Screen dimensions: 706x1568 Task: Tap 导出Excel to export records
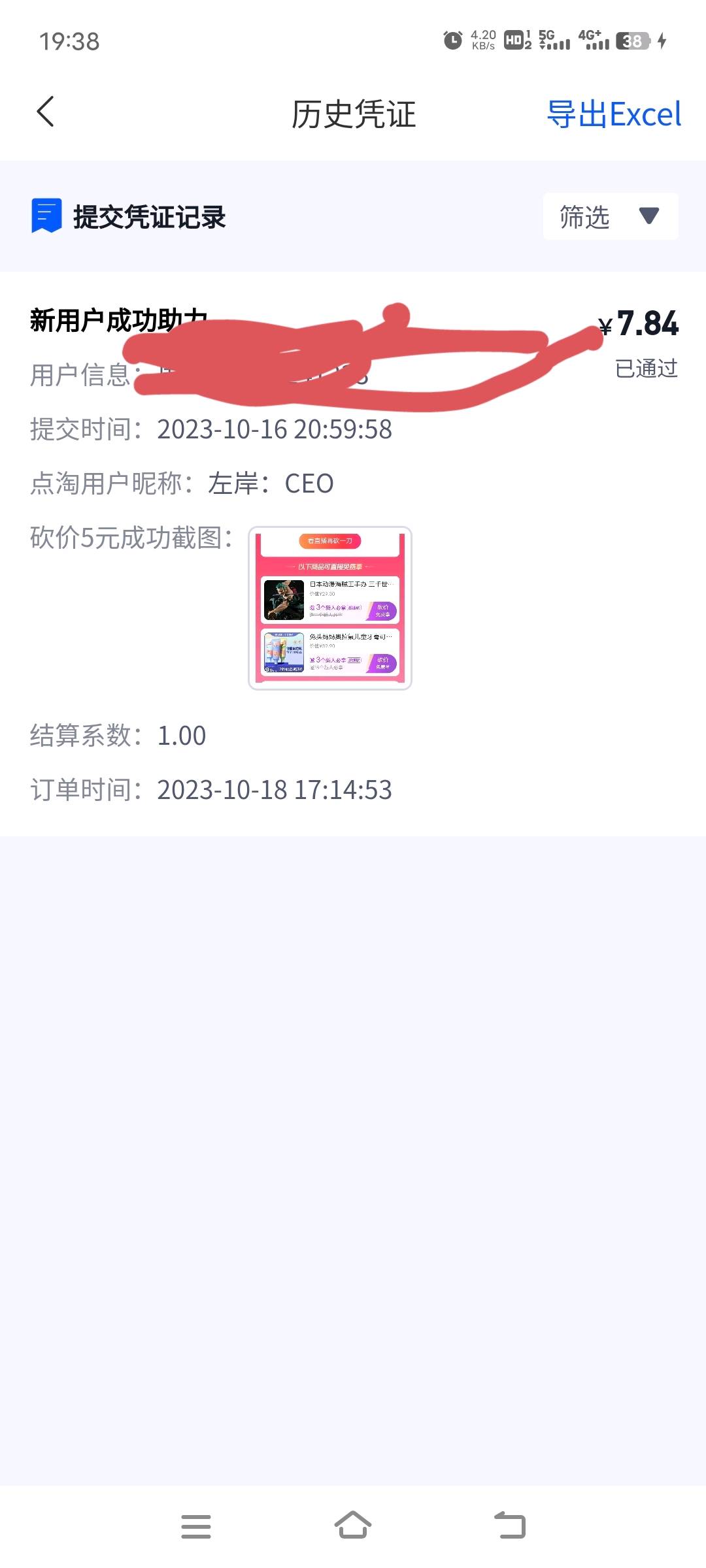pos(613,115)
